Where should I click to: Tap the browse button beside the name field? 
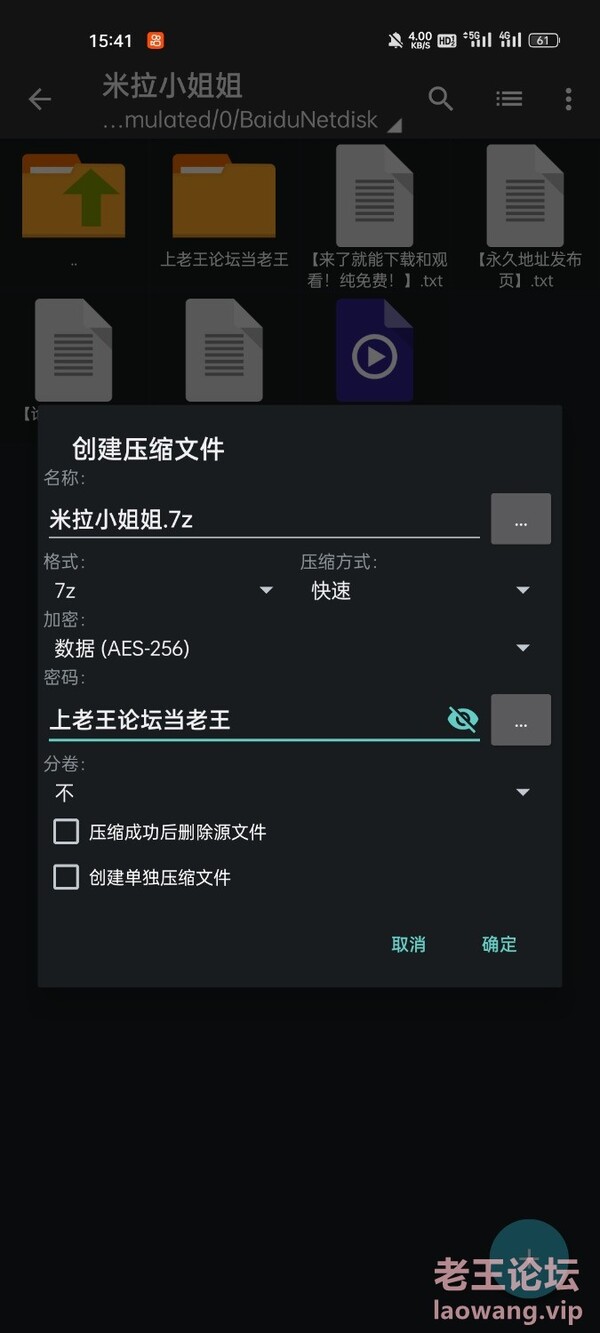(x=520, y=519)
